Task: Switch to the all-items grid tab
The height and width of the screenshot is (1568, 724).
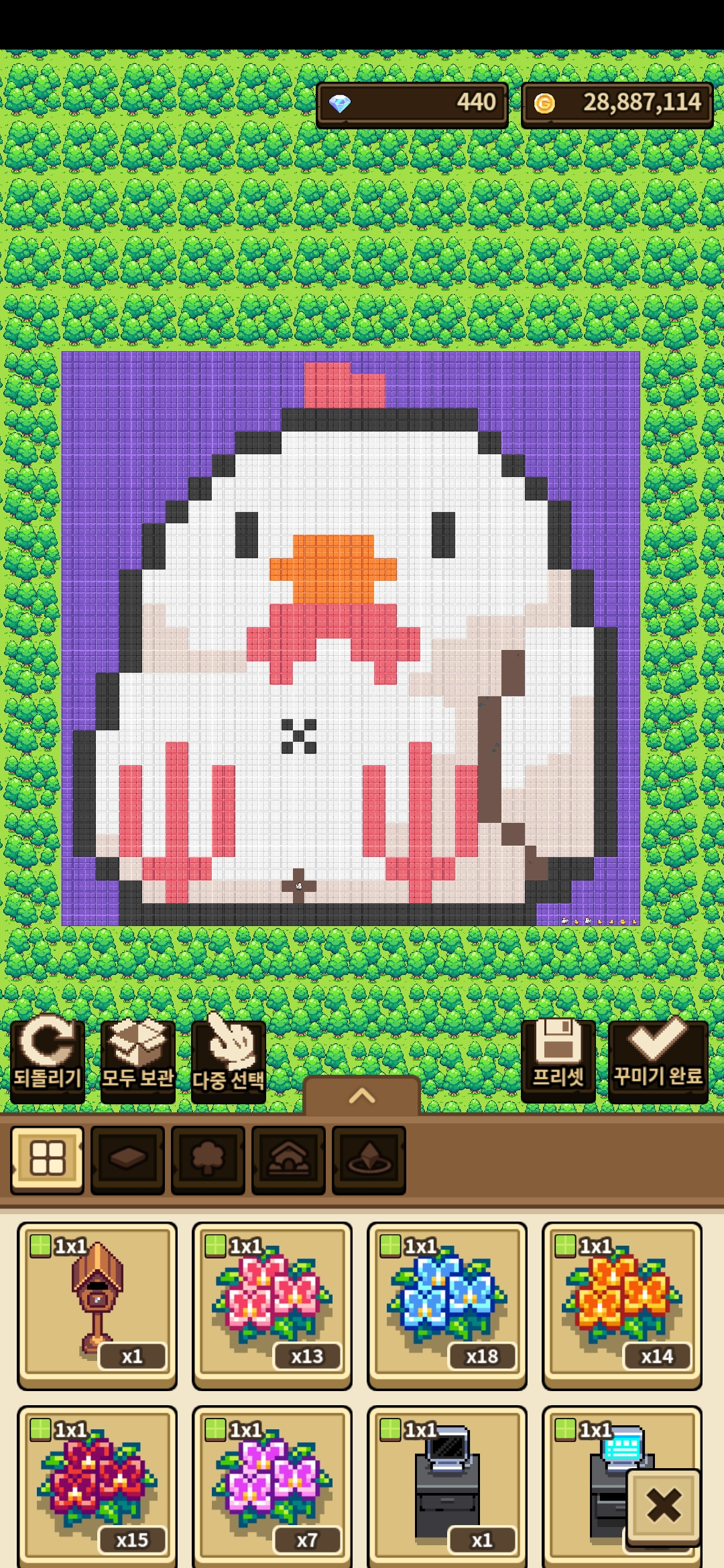Action: (47, 1159)
